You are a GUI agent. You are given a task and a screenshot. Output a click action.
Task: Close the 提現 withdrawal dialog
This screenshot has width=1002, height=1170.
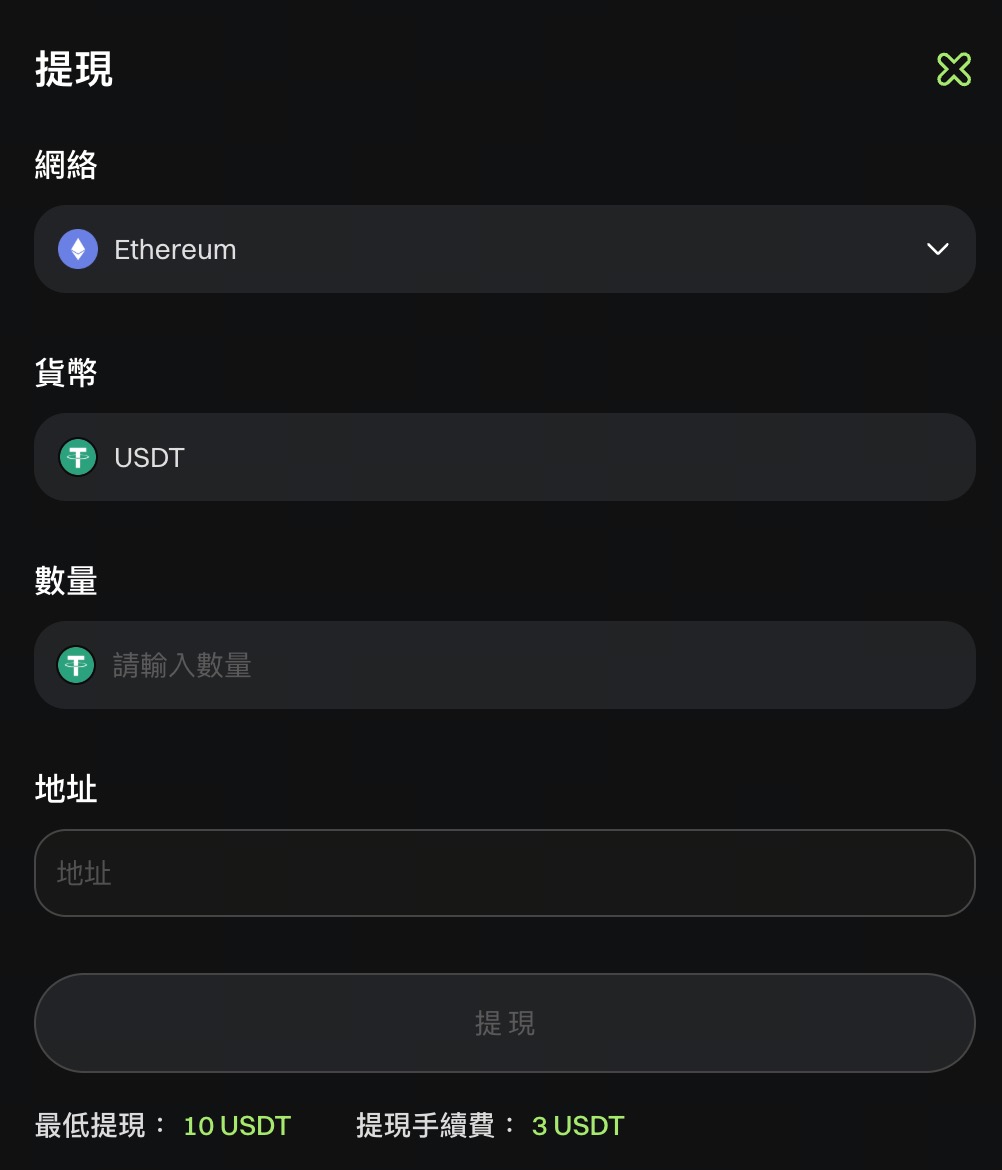pos(953,69)
